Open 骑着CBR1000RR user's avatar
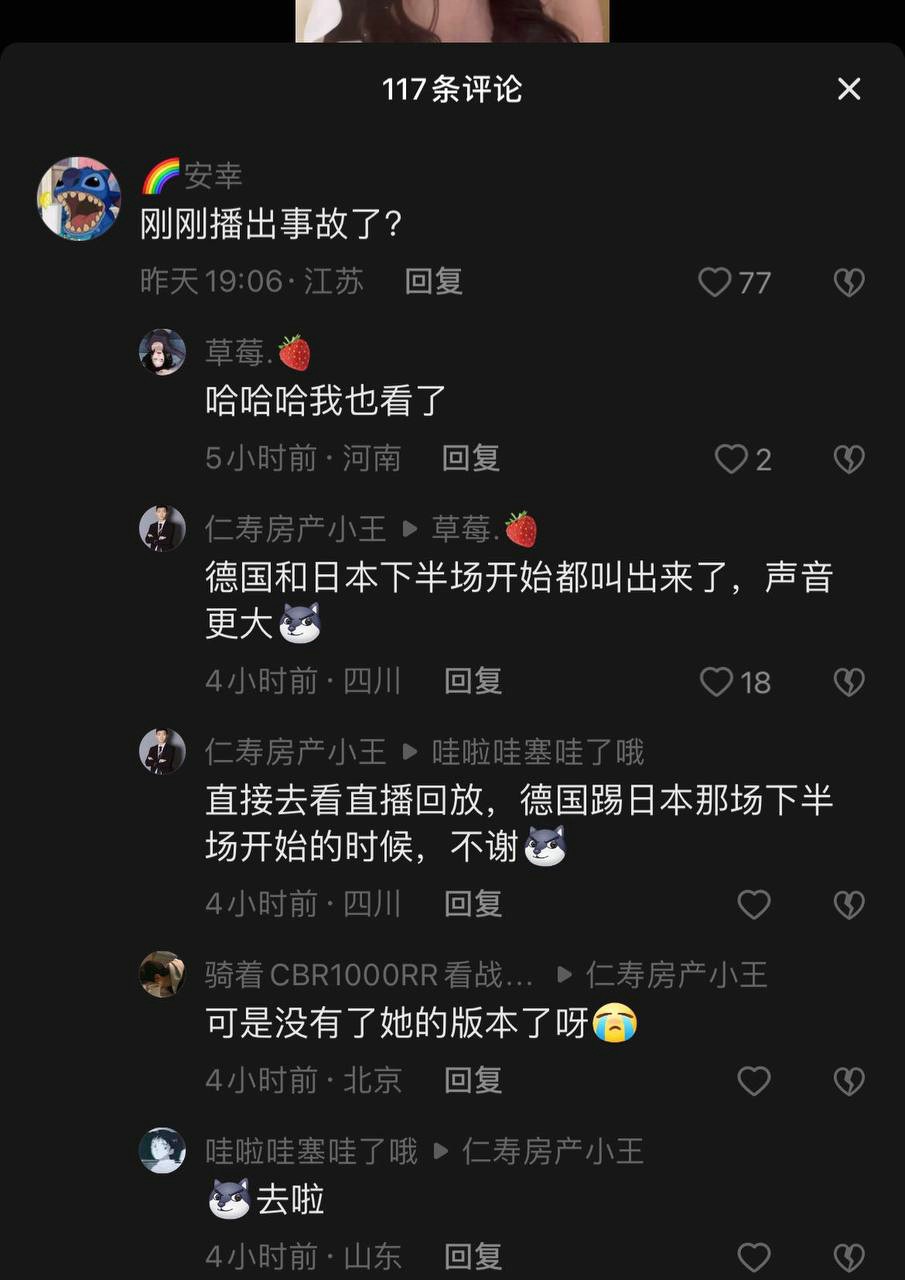The width and height of the screenshot is (905, 1280). [162, 974]
